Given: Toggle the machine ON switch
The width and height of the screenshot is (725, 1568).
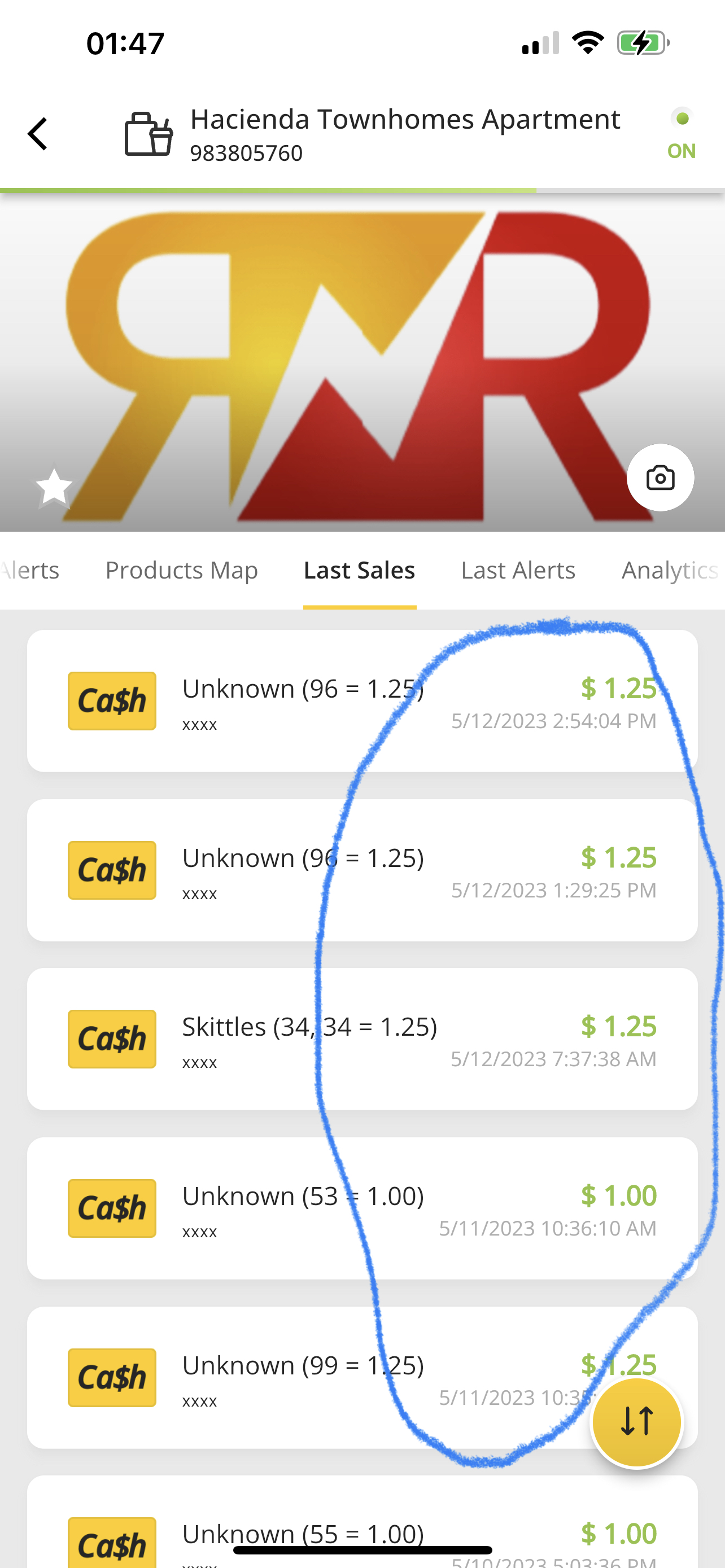Looking at the screenshot, I should (681, 150).
